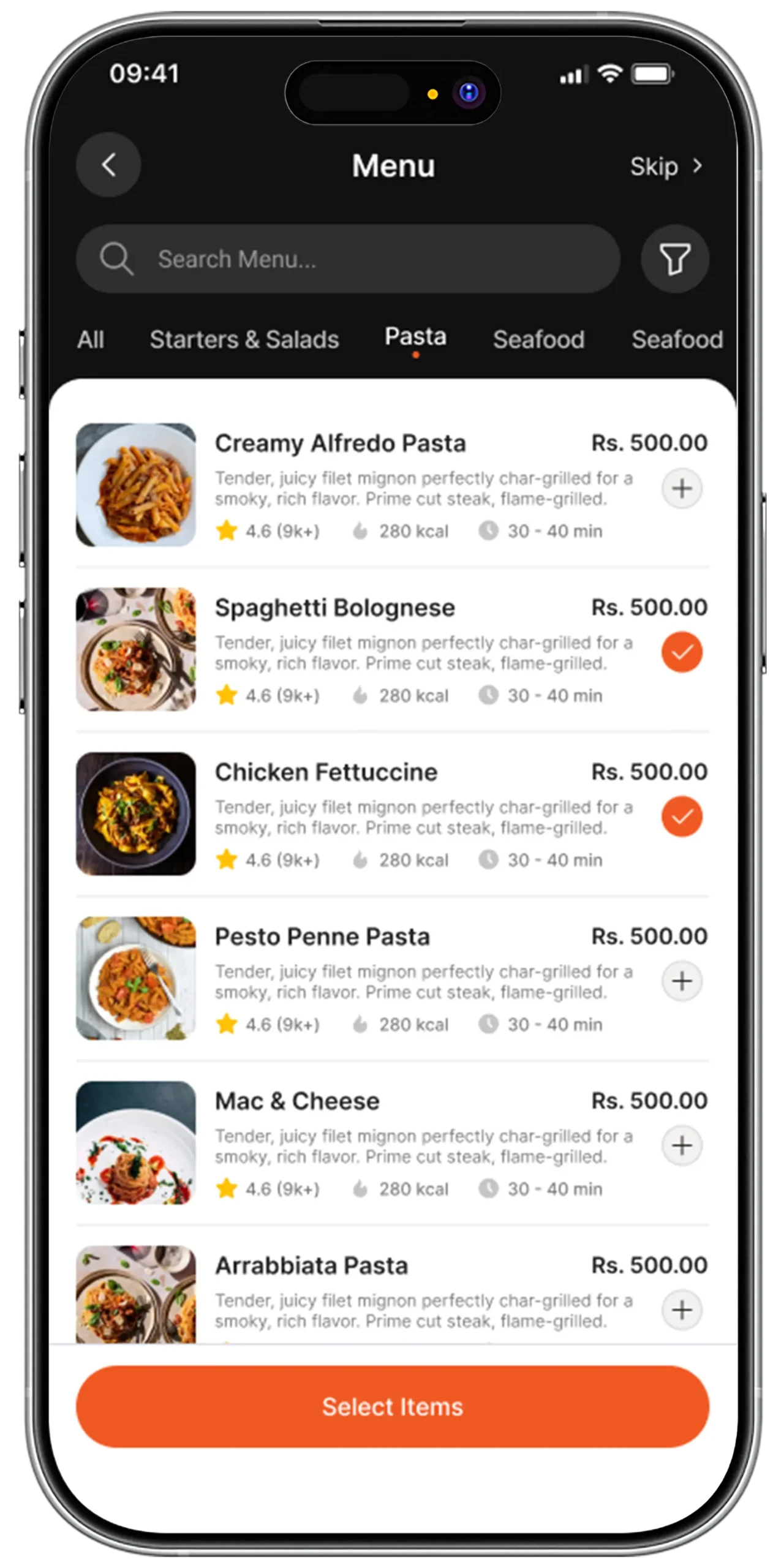Add Arrabbiata Pasta to selection

(x=682, y=1310)
